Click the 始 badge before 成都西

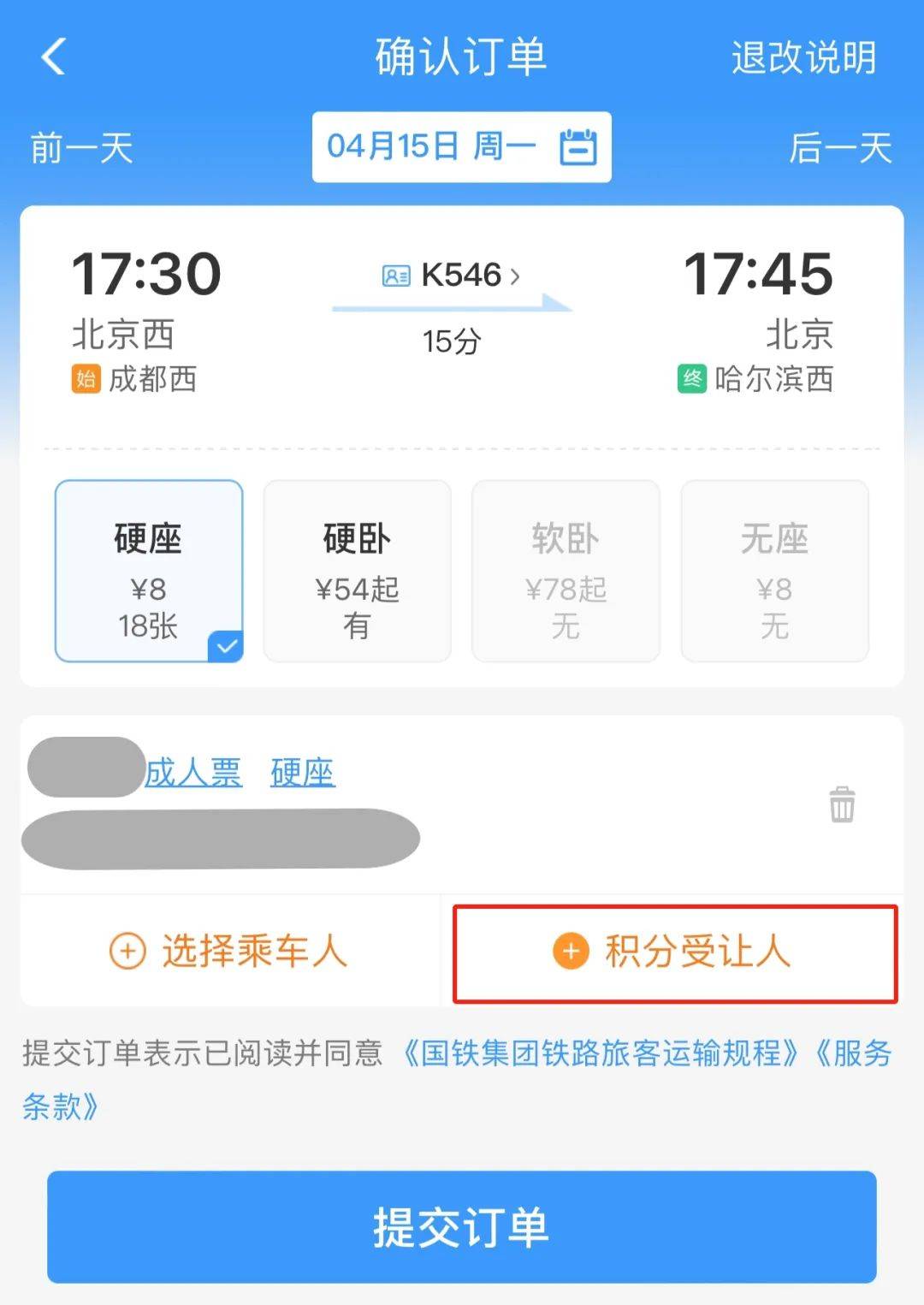point(87,380)
